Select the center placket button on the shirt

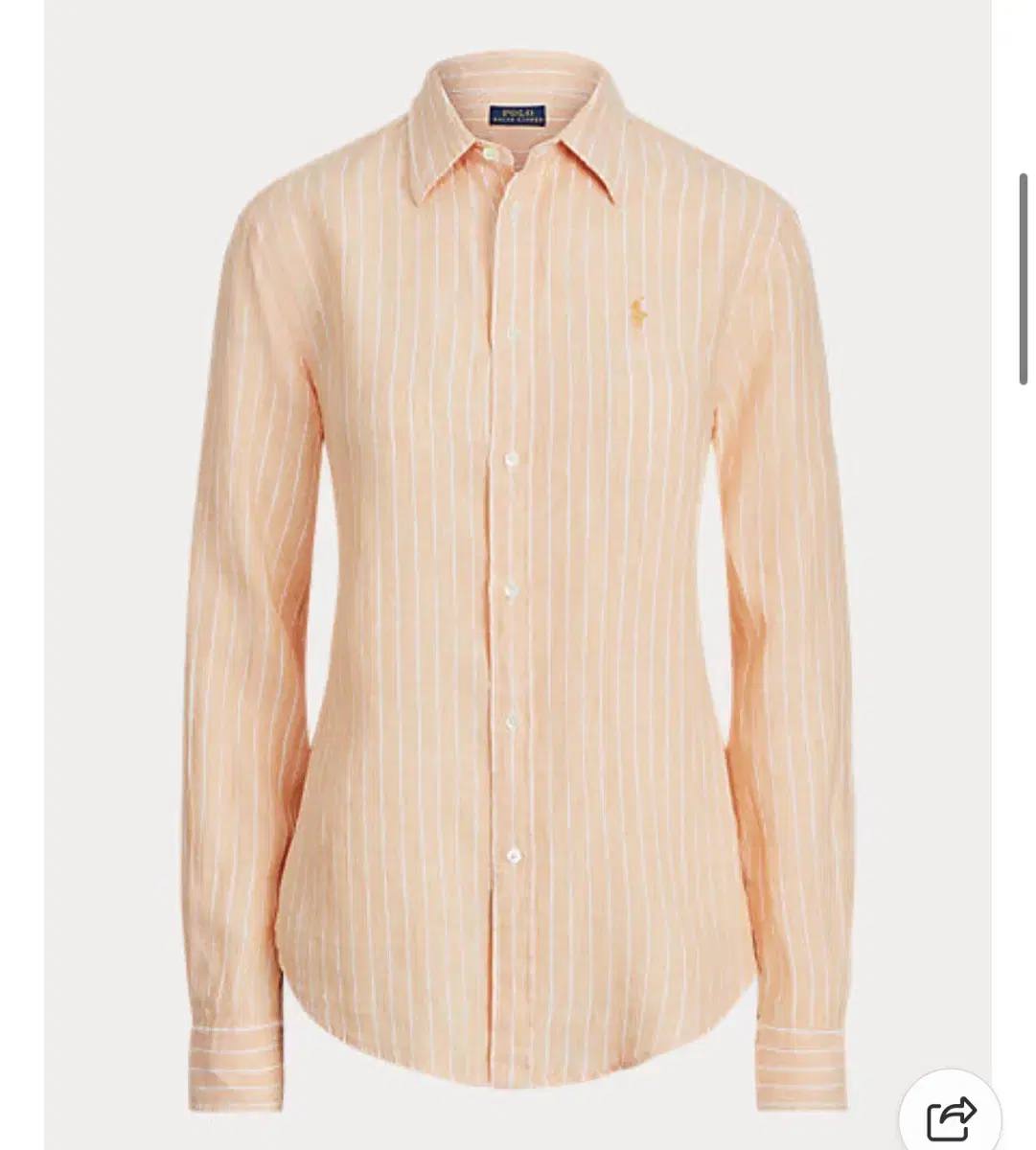[x=510, y=594]
